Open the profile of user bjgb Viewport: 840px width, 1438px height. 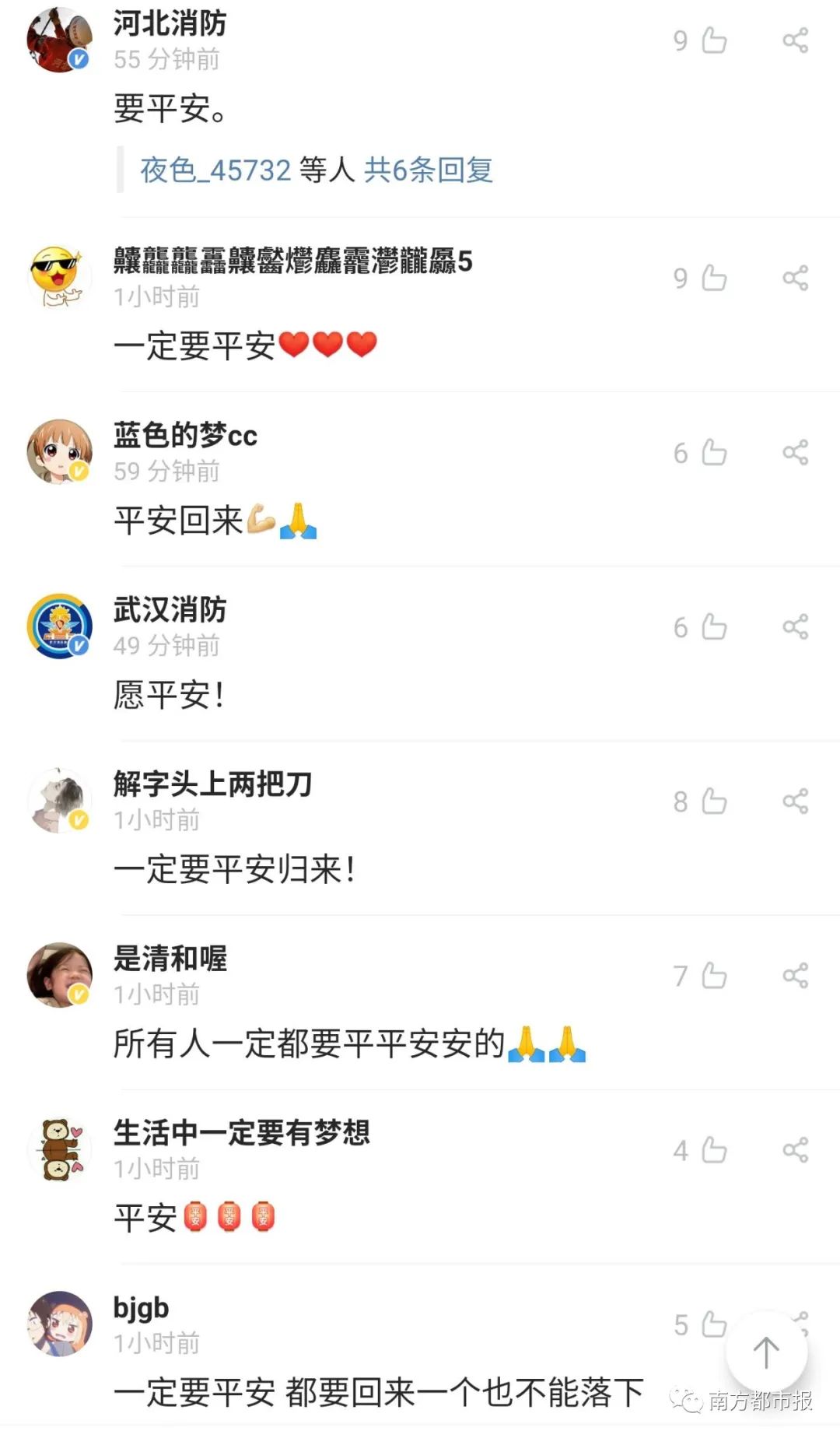click(x=59, y=1324)
